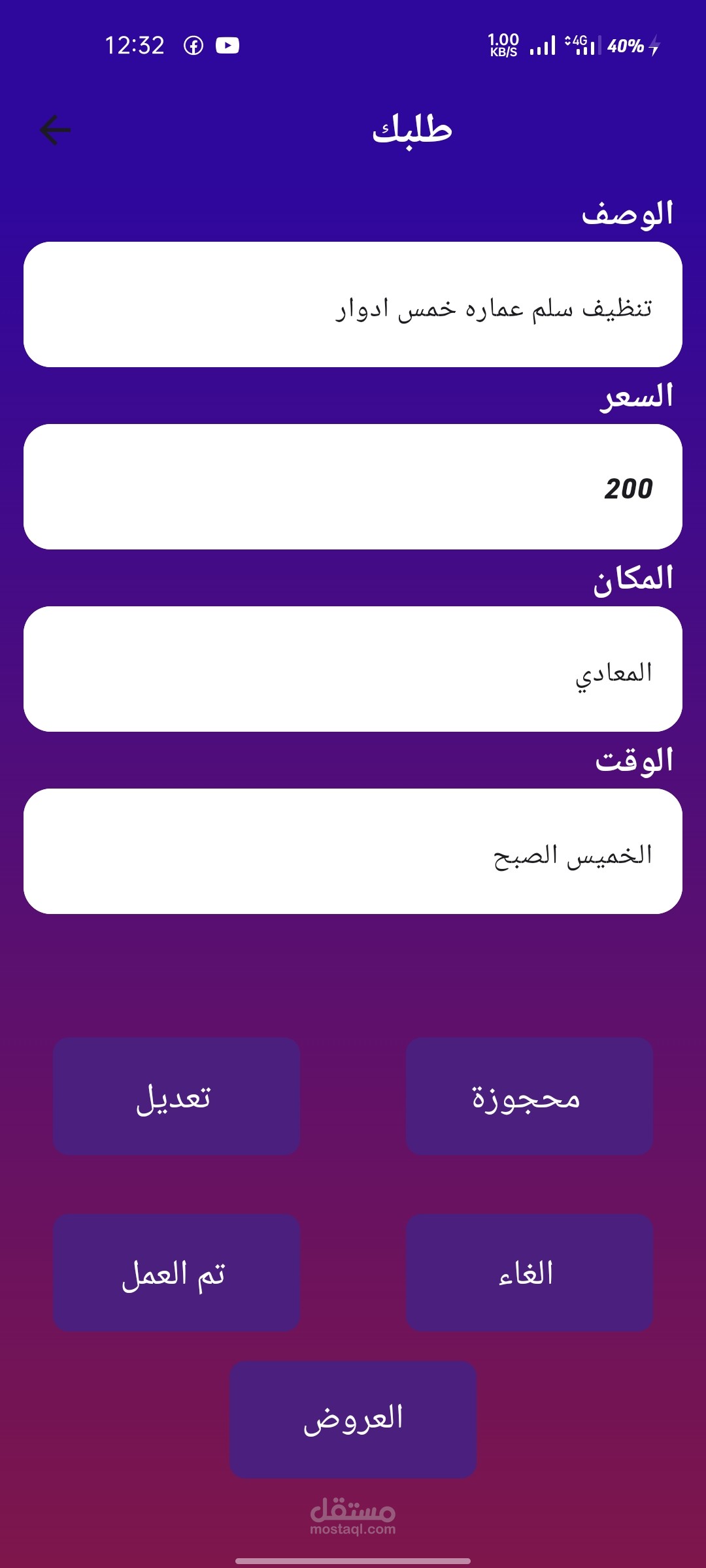Image resolution: width=706 pixels, height=1568 pixels.
Task: Go back using the arrow icon
Action: point(56,130)
